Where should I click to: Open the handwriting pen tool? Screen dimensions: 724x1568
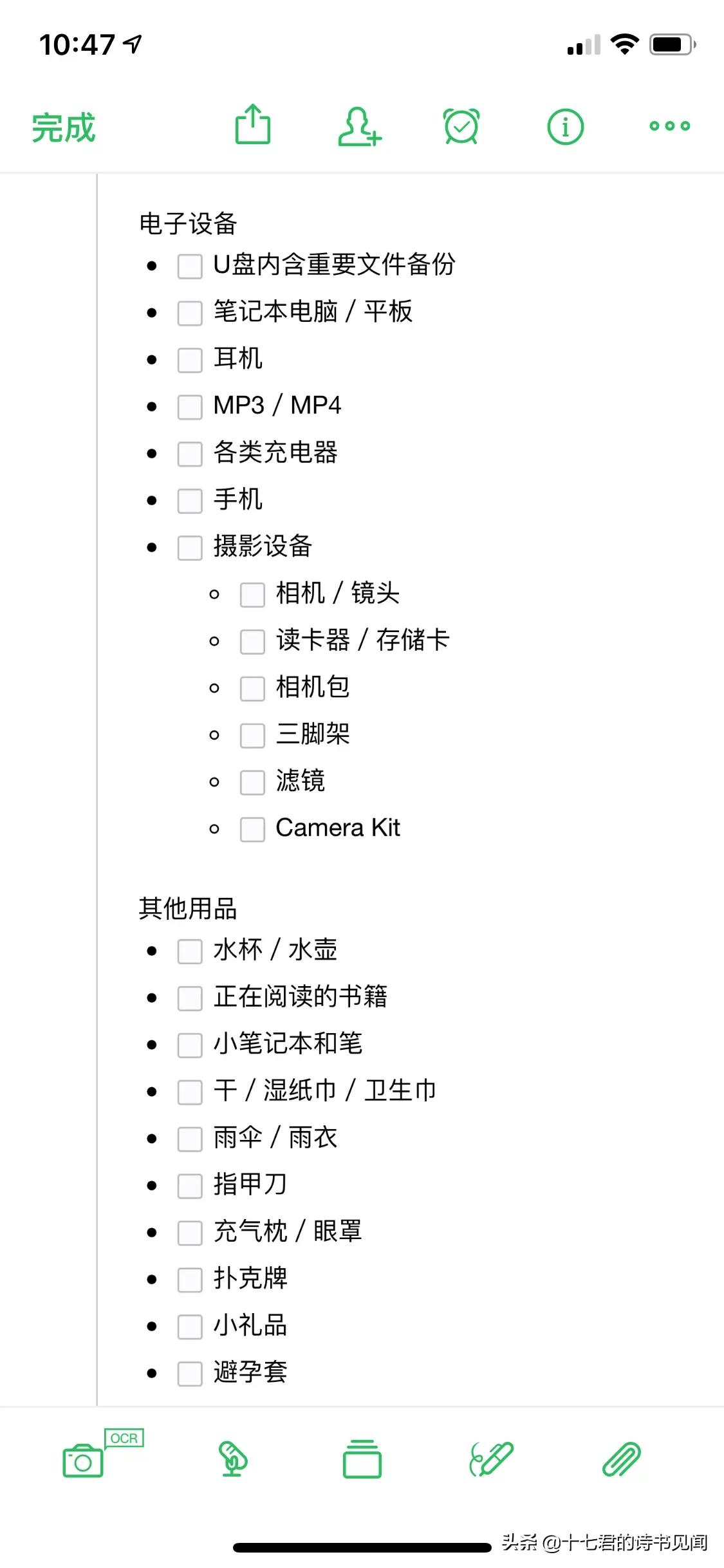[491, 1459]
